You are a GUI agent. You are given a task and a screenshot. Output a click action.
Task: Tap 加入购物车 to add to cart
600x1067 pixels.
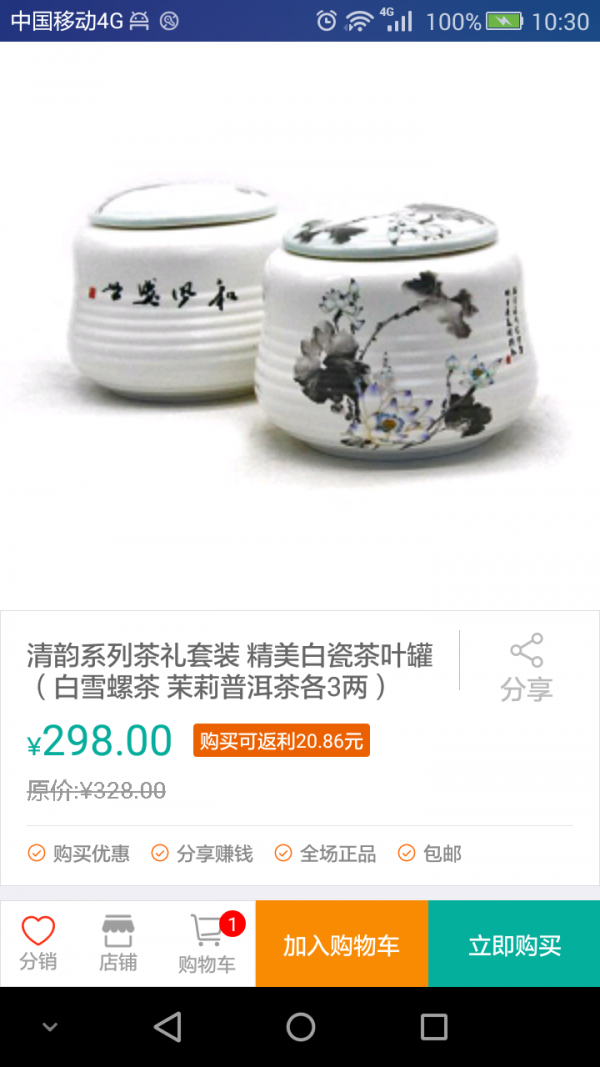pyautogui.click(x=341, y=945)
